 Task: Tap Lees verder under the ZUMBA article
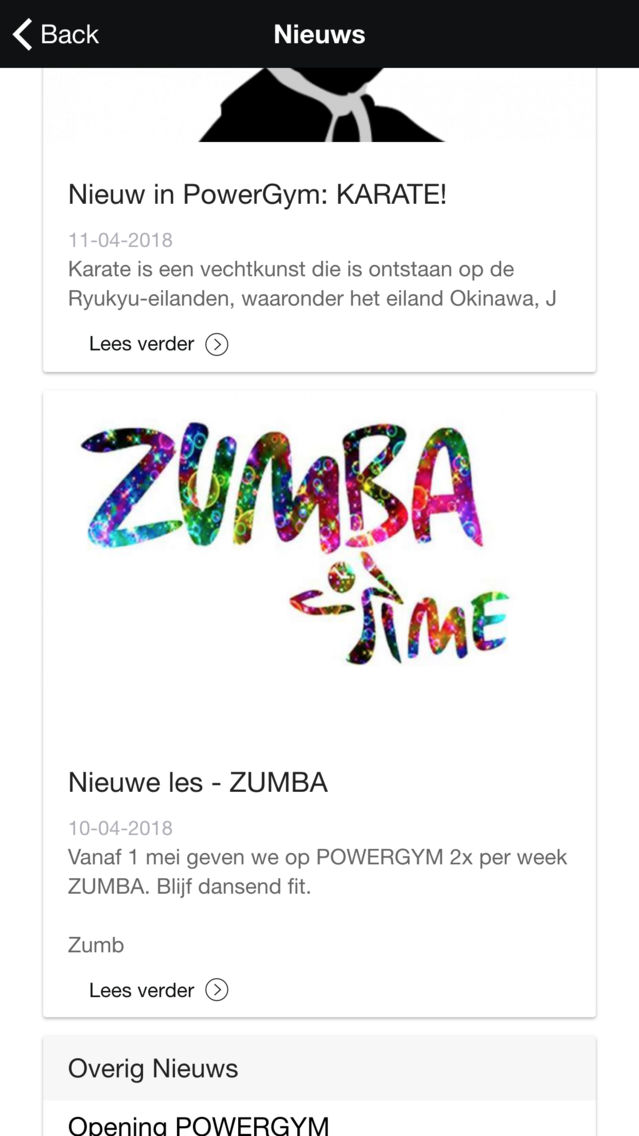coord(158,990)
